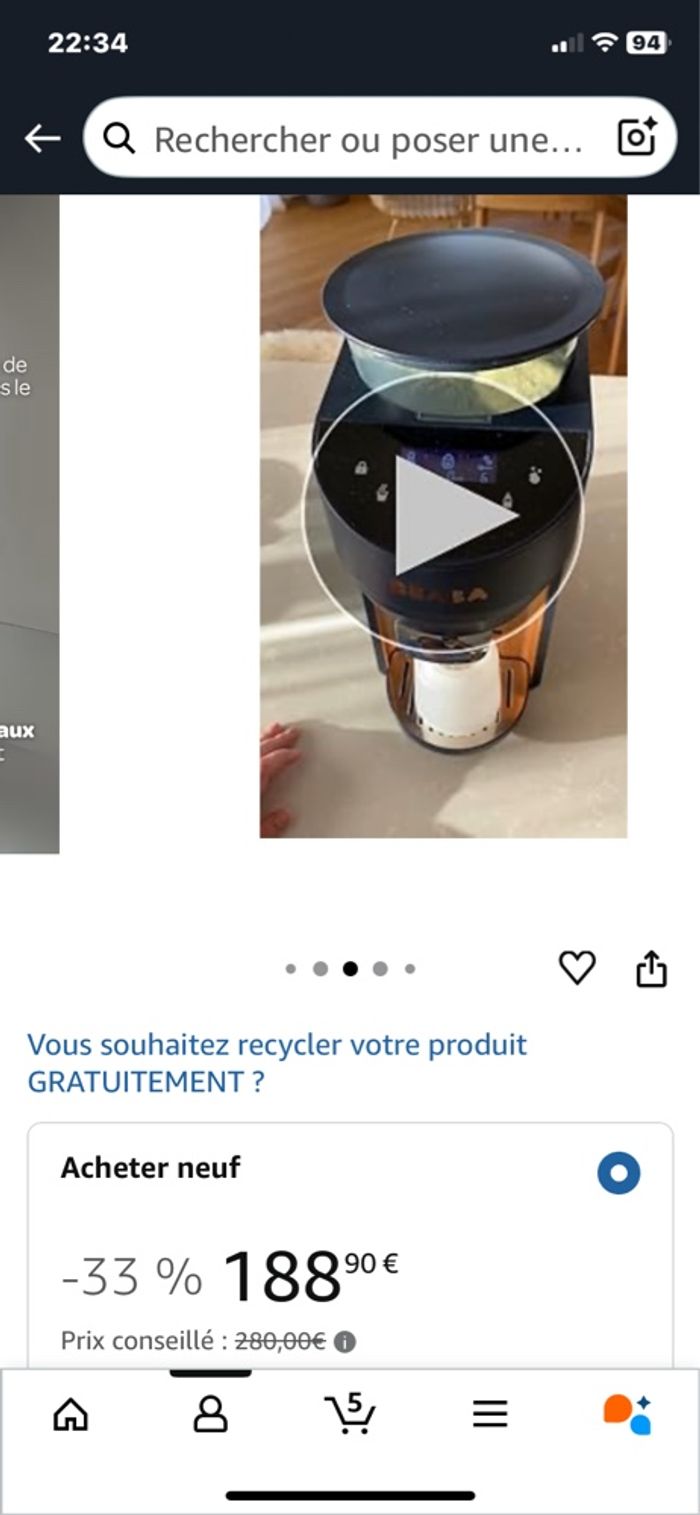Go back using the arrow icon
This screenshot has width=700, height=1515.
tap(42, 139)
